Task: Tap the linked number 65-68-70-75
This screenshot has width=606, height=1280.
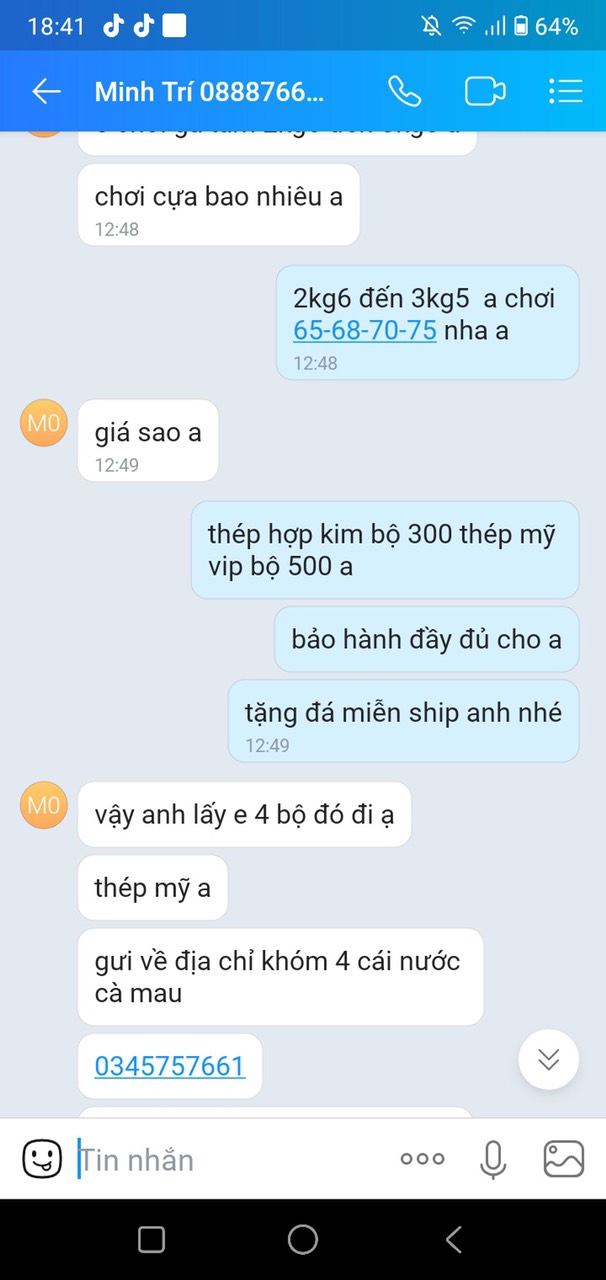Action: point(365,330)
